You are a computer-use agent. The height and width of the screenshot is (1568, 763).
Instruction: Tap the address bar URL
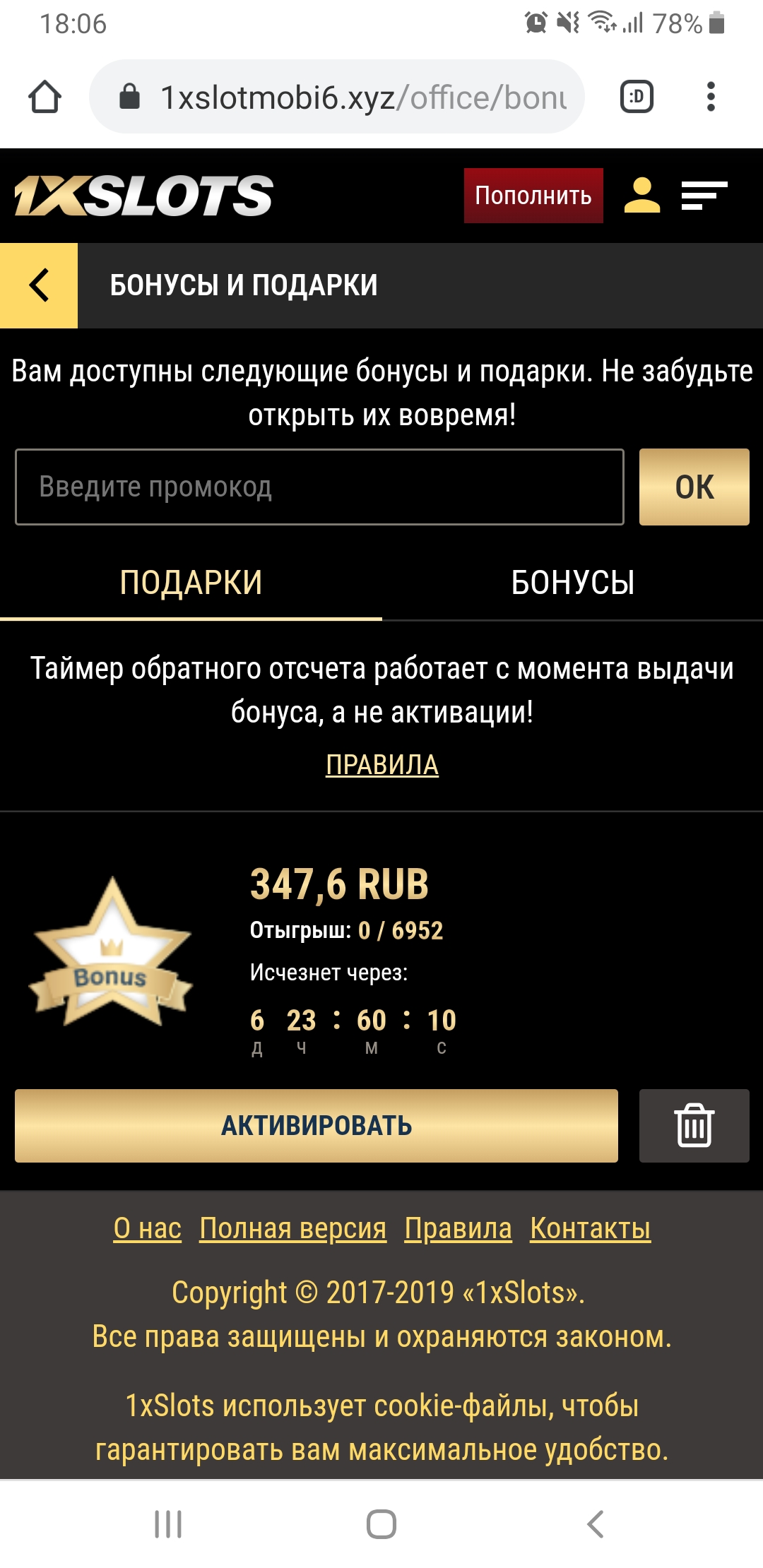pos(353,97)
